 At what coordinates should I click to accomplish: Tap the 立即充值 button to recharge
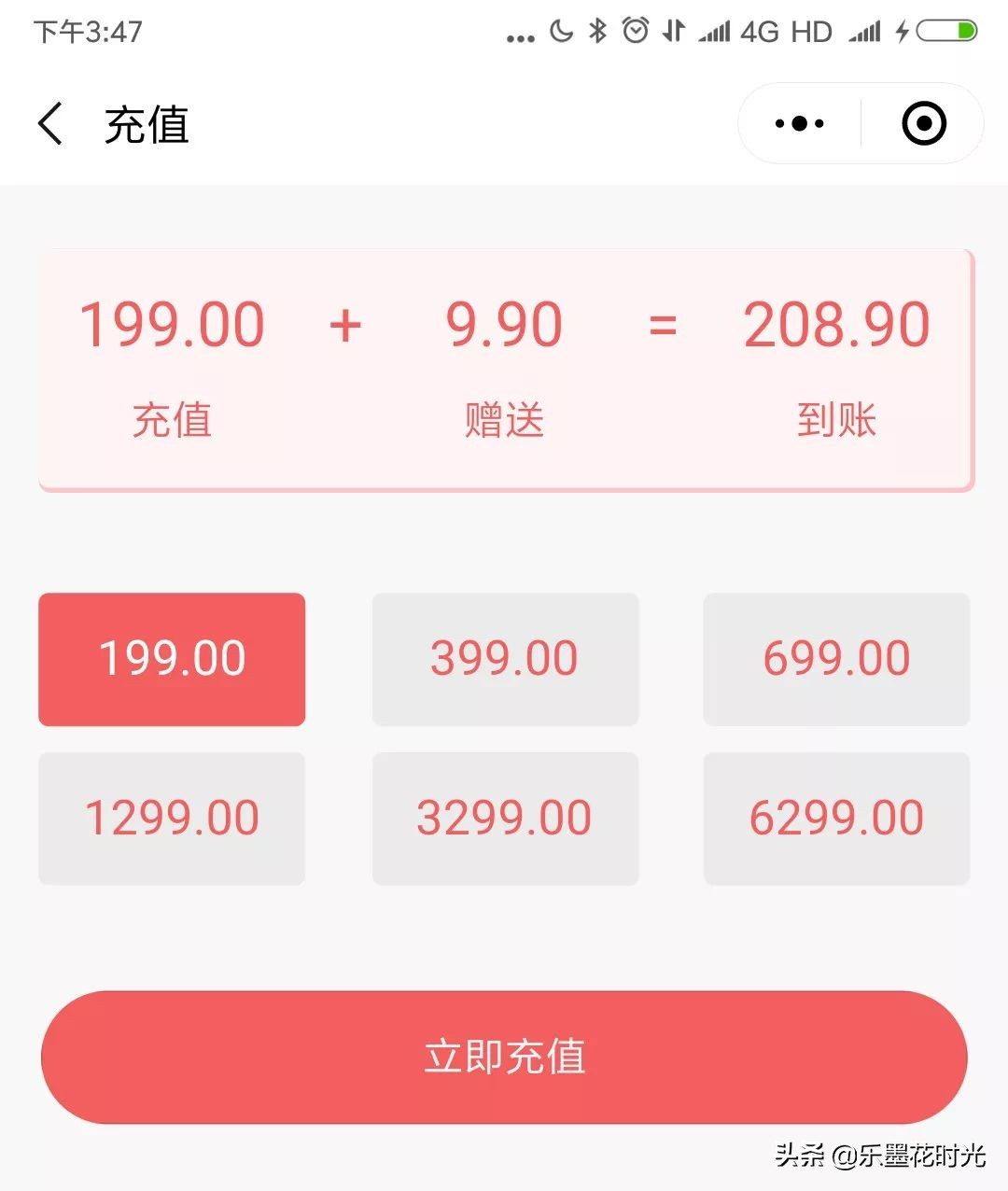pyautogui.click(x=504, y=1057)
